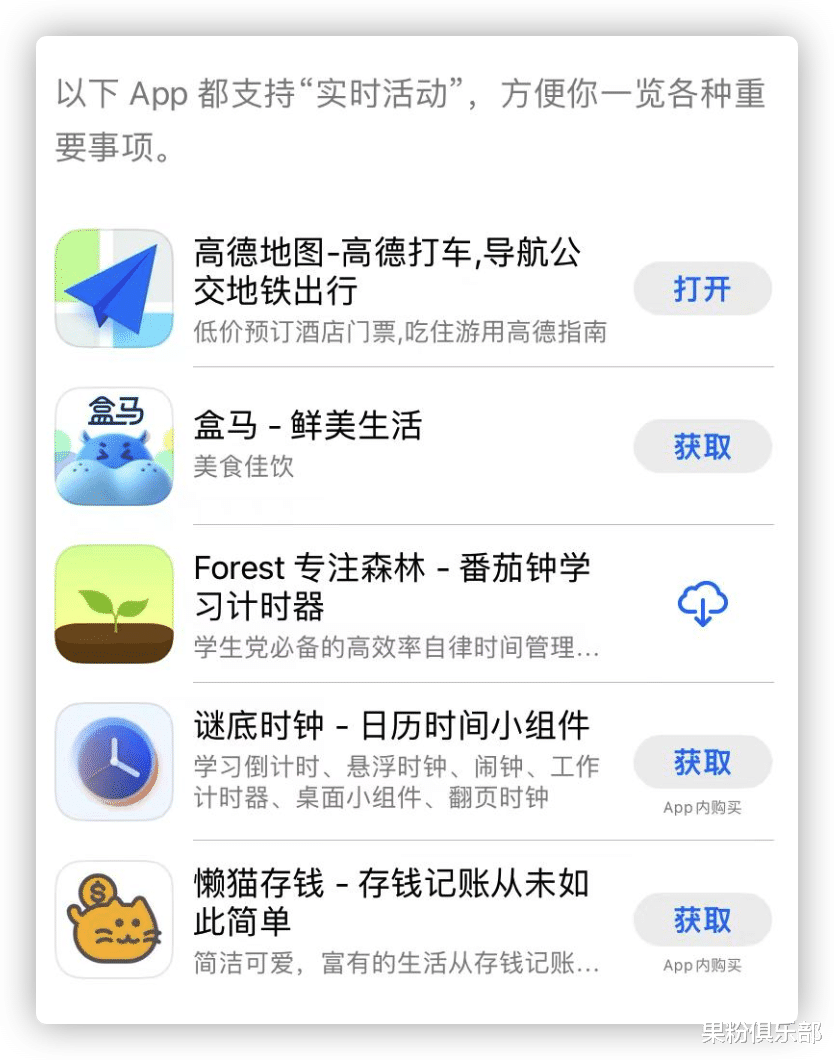The image size is (834, 1060).
Task: Click the 谜底时钟 clock app icon
Action: point(113,761)
